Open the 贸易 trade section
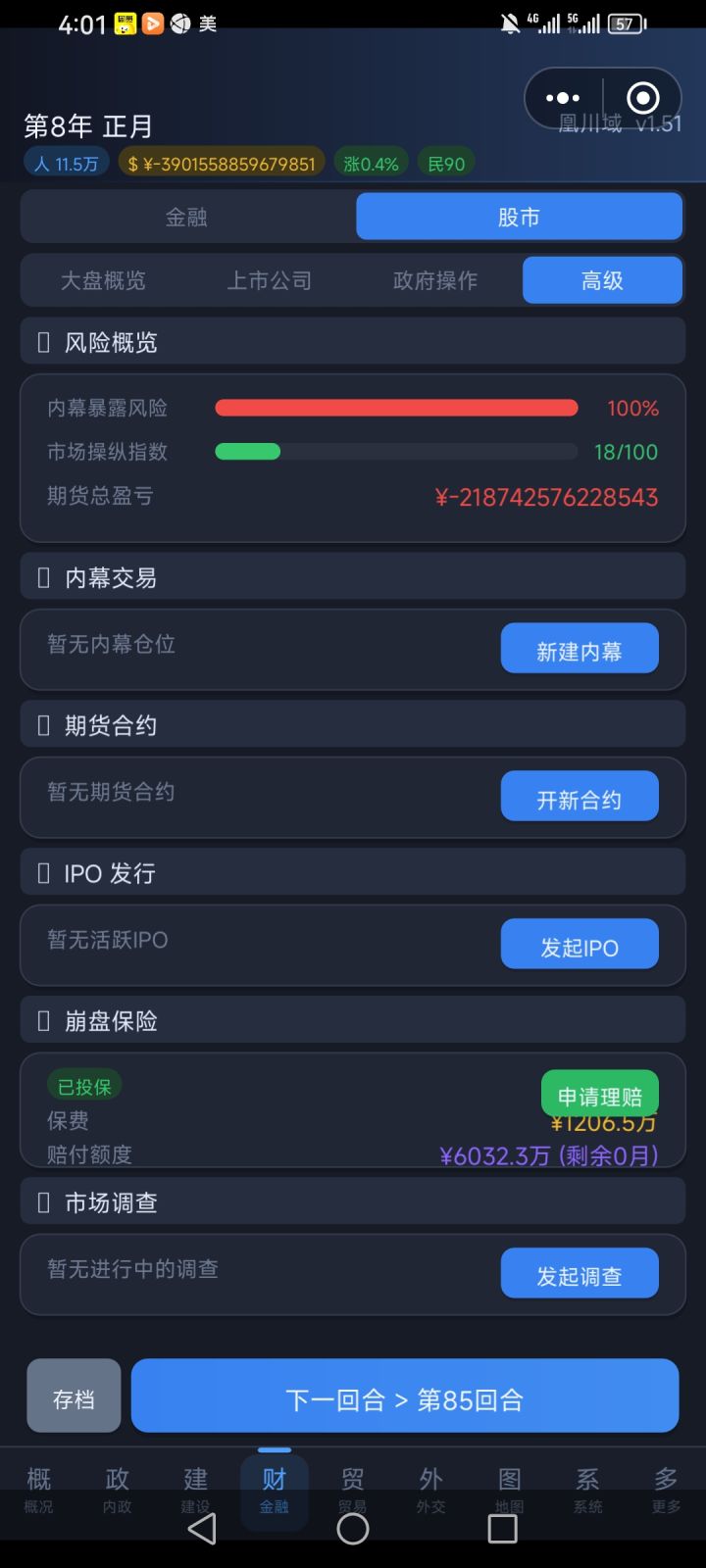This screenshot has width=706, height=1568. [352, 1490]
